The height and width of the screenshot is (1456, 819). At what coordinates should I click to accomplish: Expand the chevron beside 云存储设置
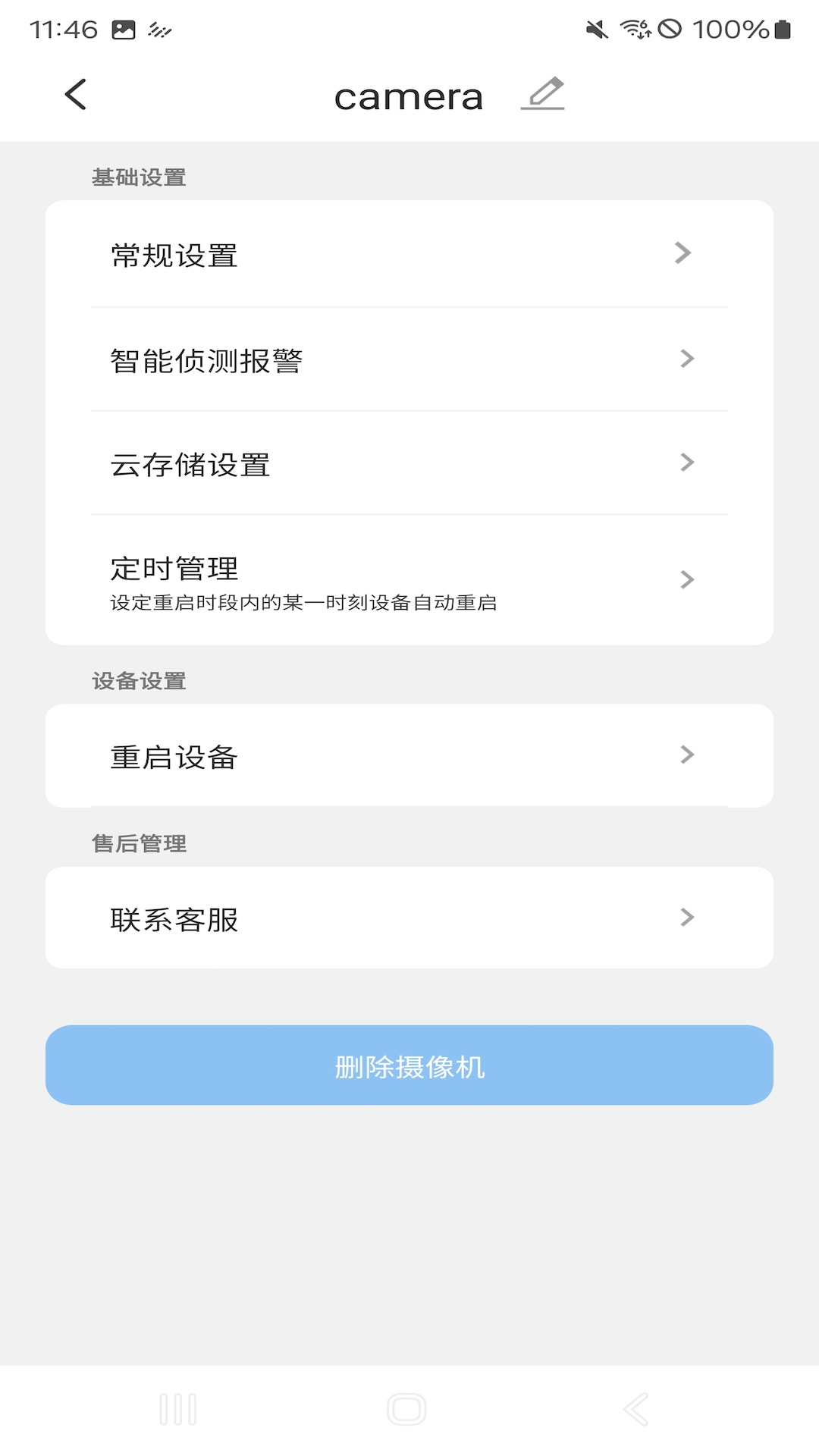click(686, 461)
